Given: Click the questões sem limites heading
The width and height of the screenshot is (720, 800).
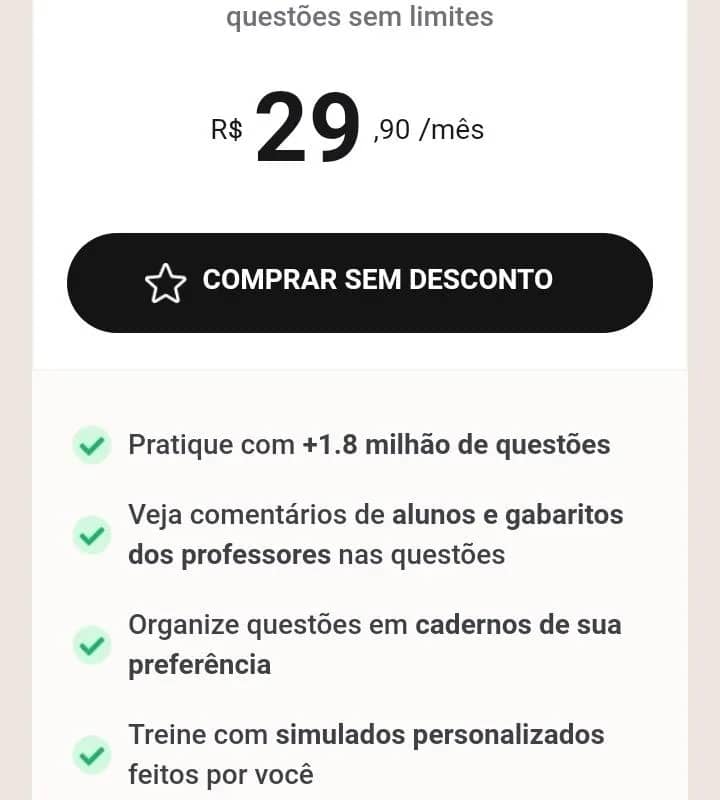Looking at the screenshot, I should [x=360, y=16].
